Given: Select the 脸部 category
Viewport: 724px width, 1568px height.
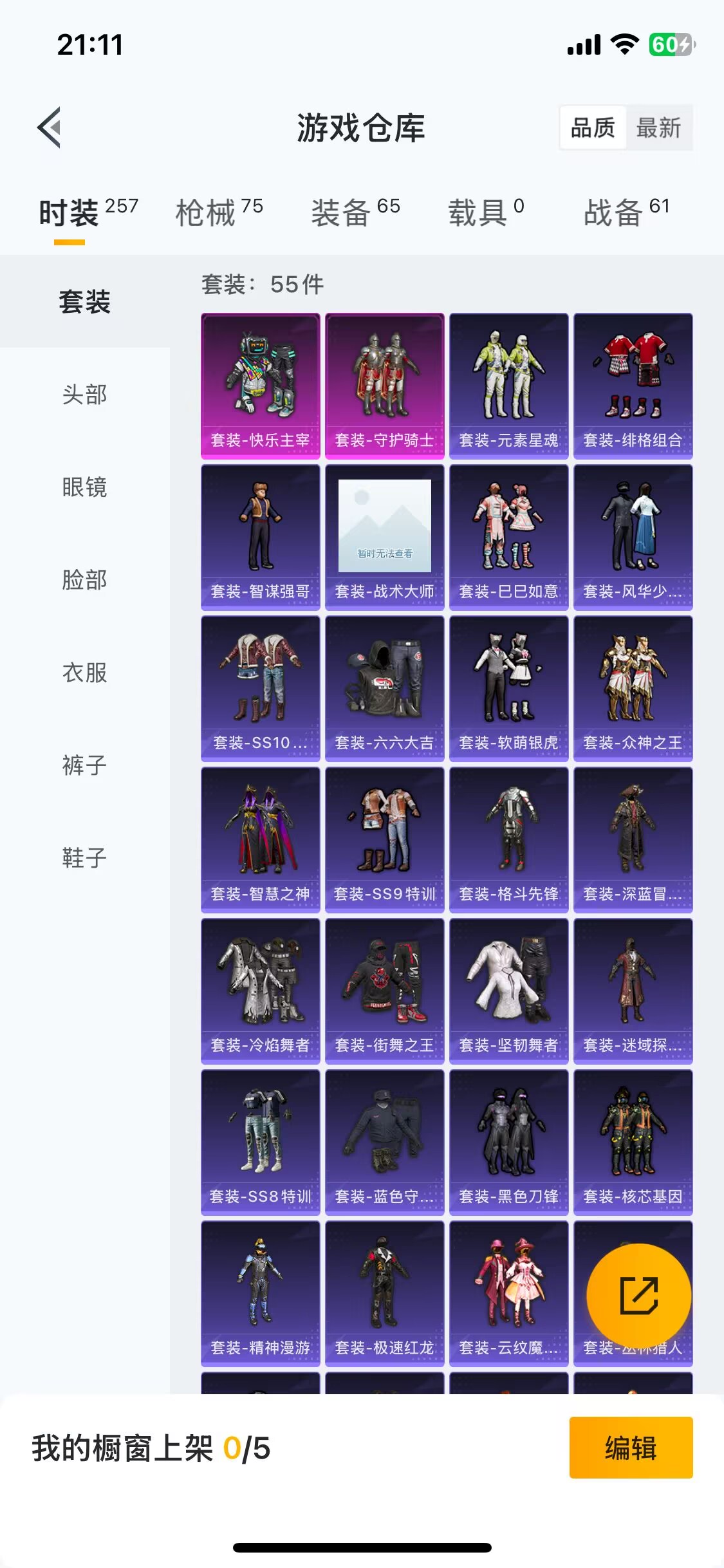Looking at the screenshot, I should 85,579.
